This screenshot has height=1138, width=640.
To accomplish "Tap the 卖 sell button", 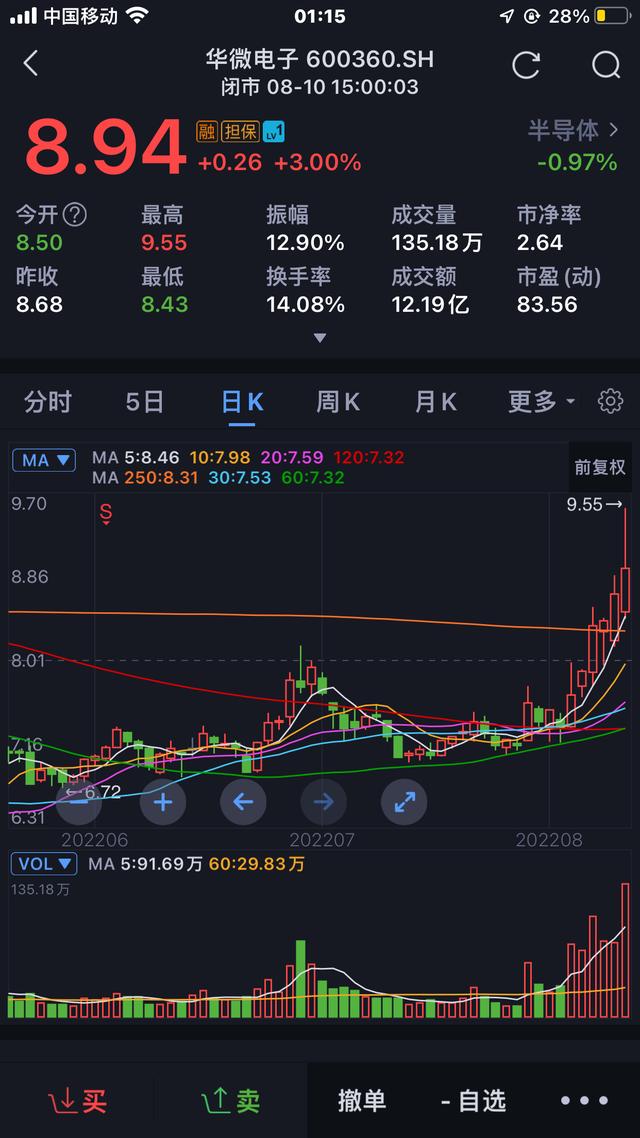I will coord(232,1101).
